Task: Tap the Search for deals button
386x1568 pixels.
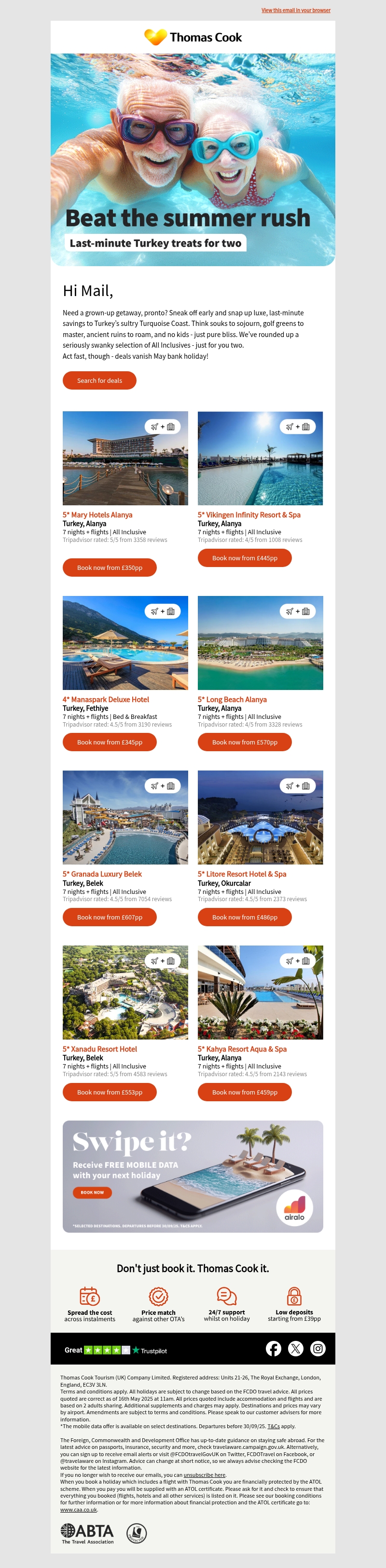Action: point(99,380)
